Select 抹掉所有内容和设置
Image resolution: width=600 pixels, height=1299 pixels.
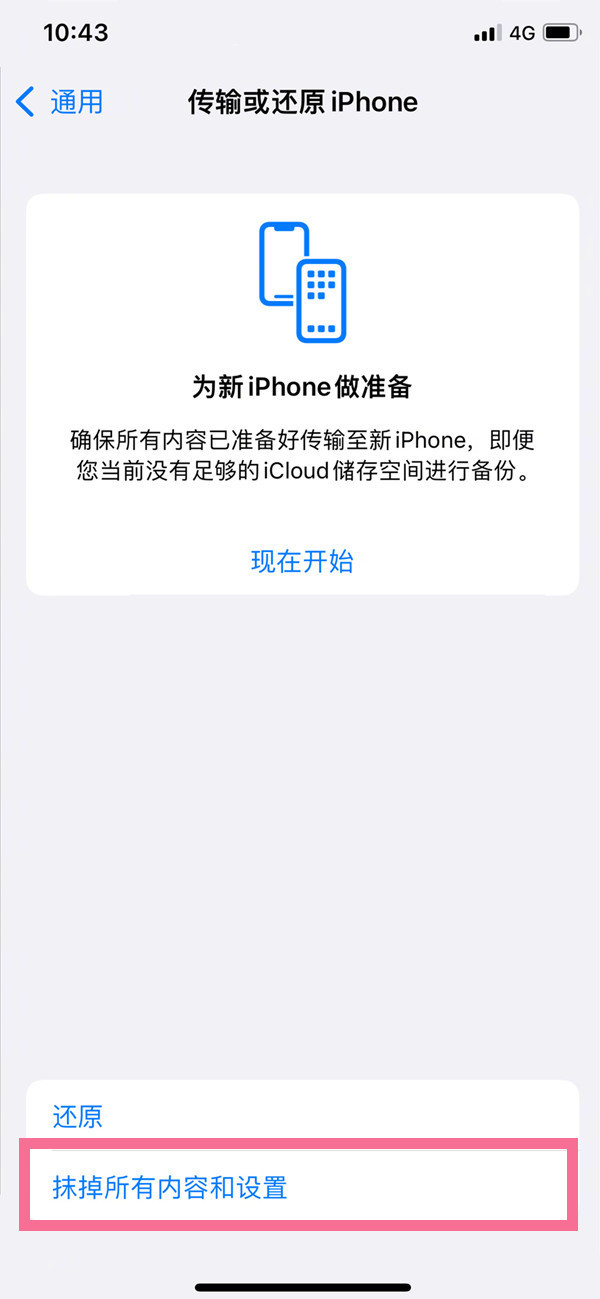click(x=170, y=1188)
